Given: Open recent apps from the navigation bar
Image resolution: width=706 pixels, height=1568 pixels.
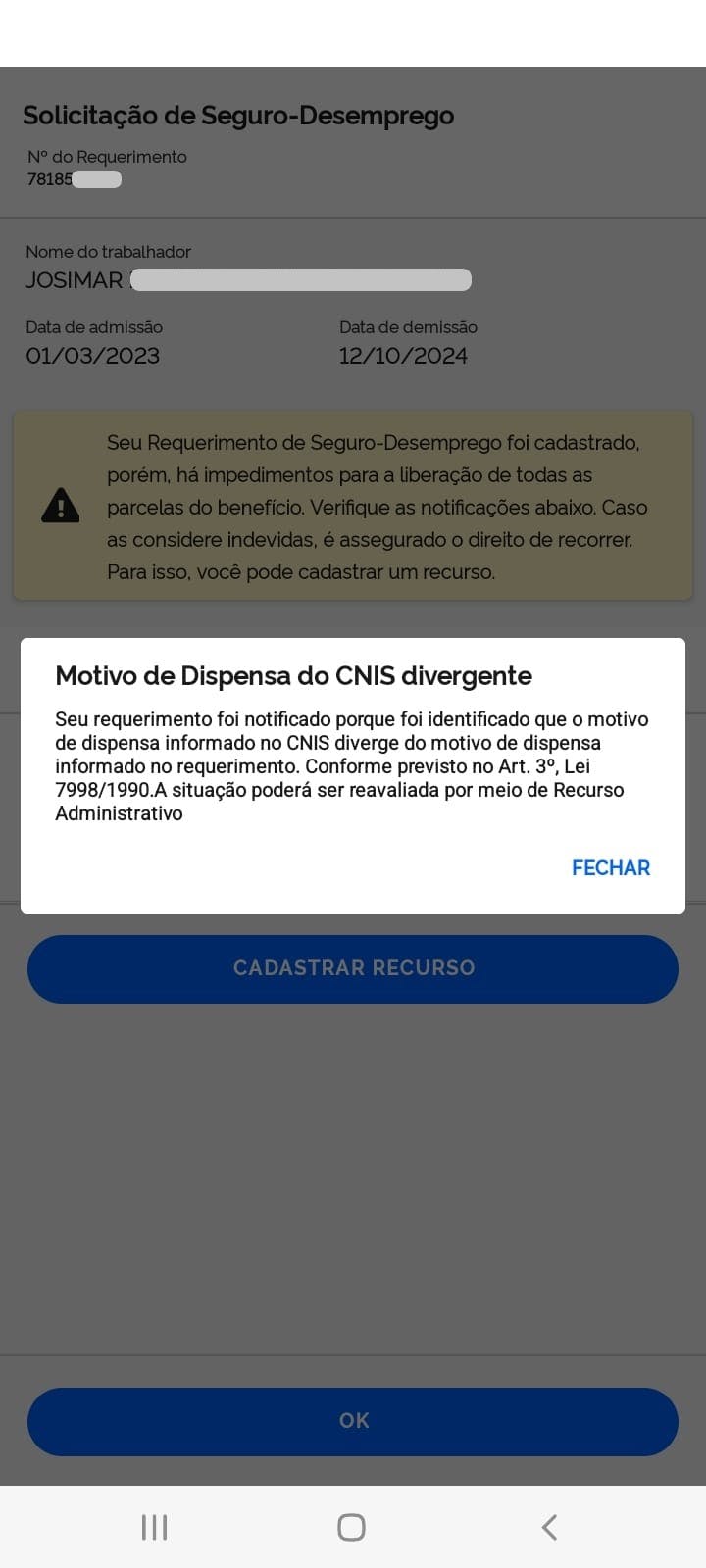Looking at the screenshot, I should 155,1527.
